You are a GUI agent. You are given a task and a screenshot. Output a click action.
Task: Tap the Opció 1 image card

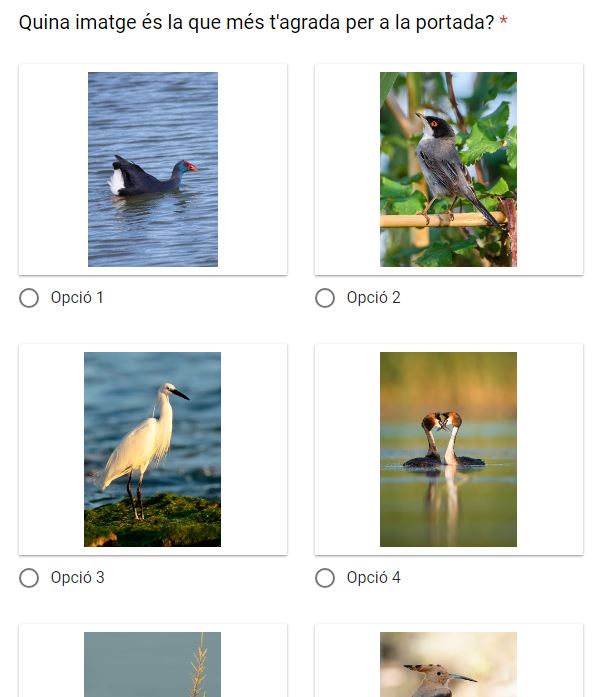153,169
